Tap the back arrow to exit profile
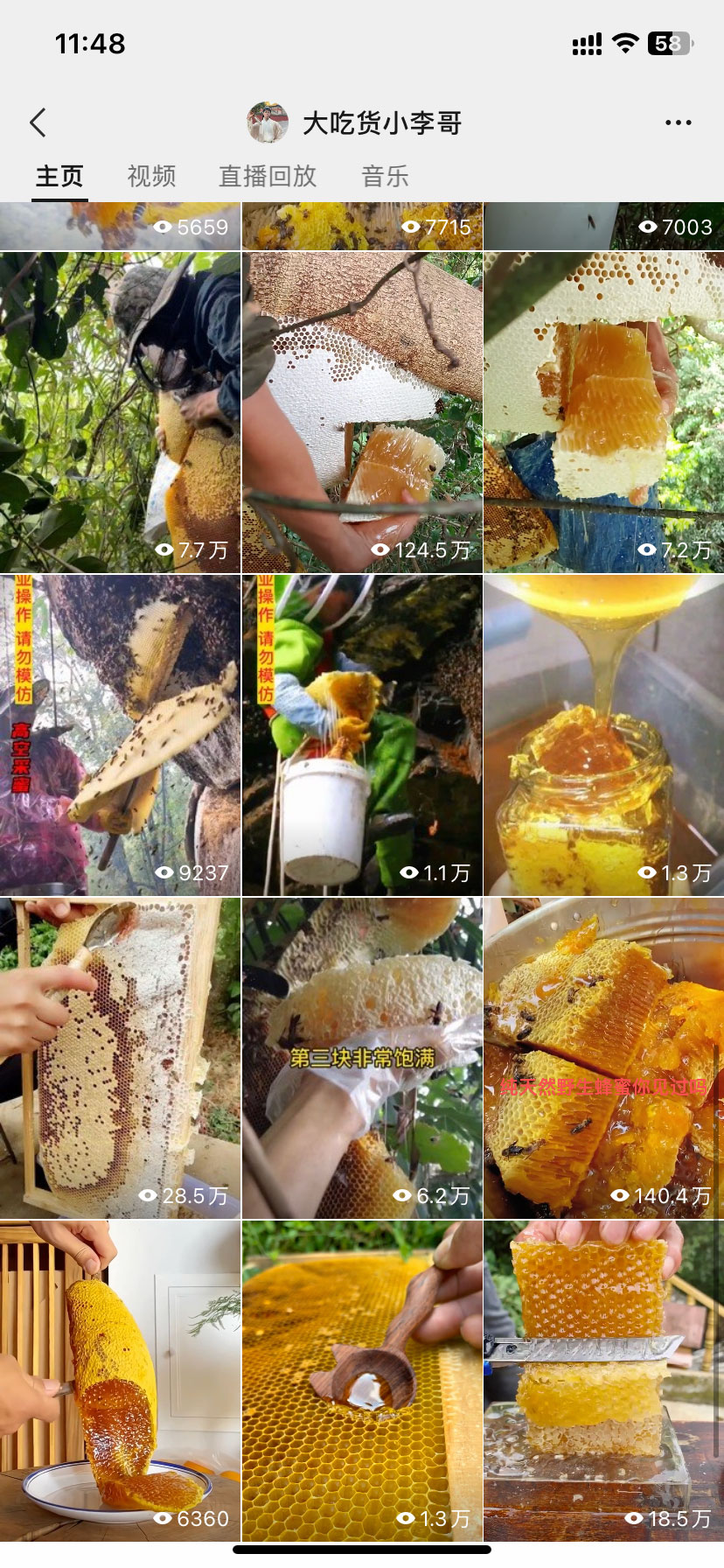The width and height of the screenshot is (724, 1568). pyautogui.click(x=38, y=122)
